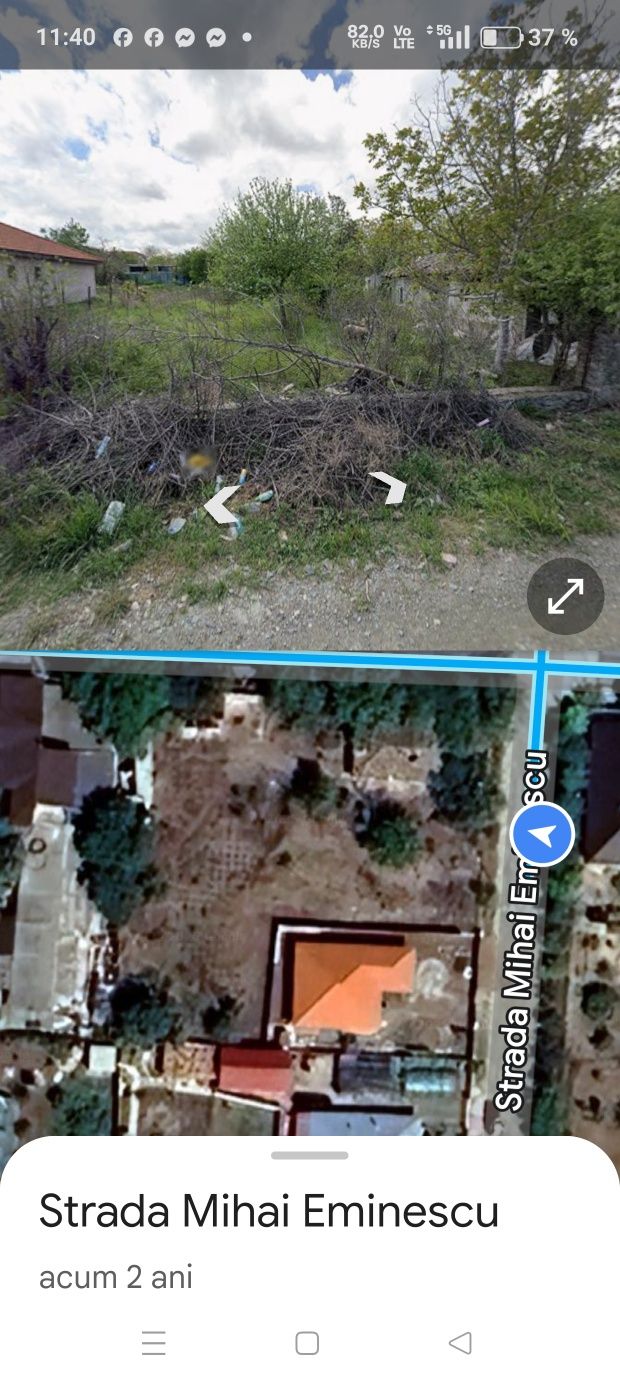The height and width of the screenshot is (1386, 620).
Task: Open recent apps from the navigation bar
Action: (153, 1343)
